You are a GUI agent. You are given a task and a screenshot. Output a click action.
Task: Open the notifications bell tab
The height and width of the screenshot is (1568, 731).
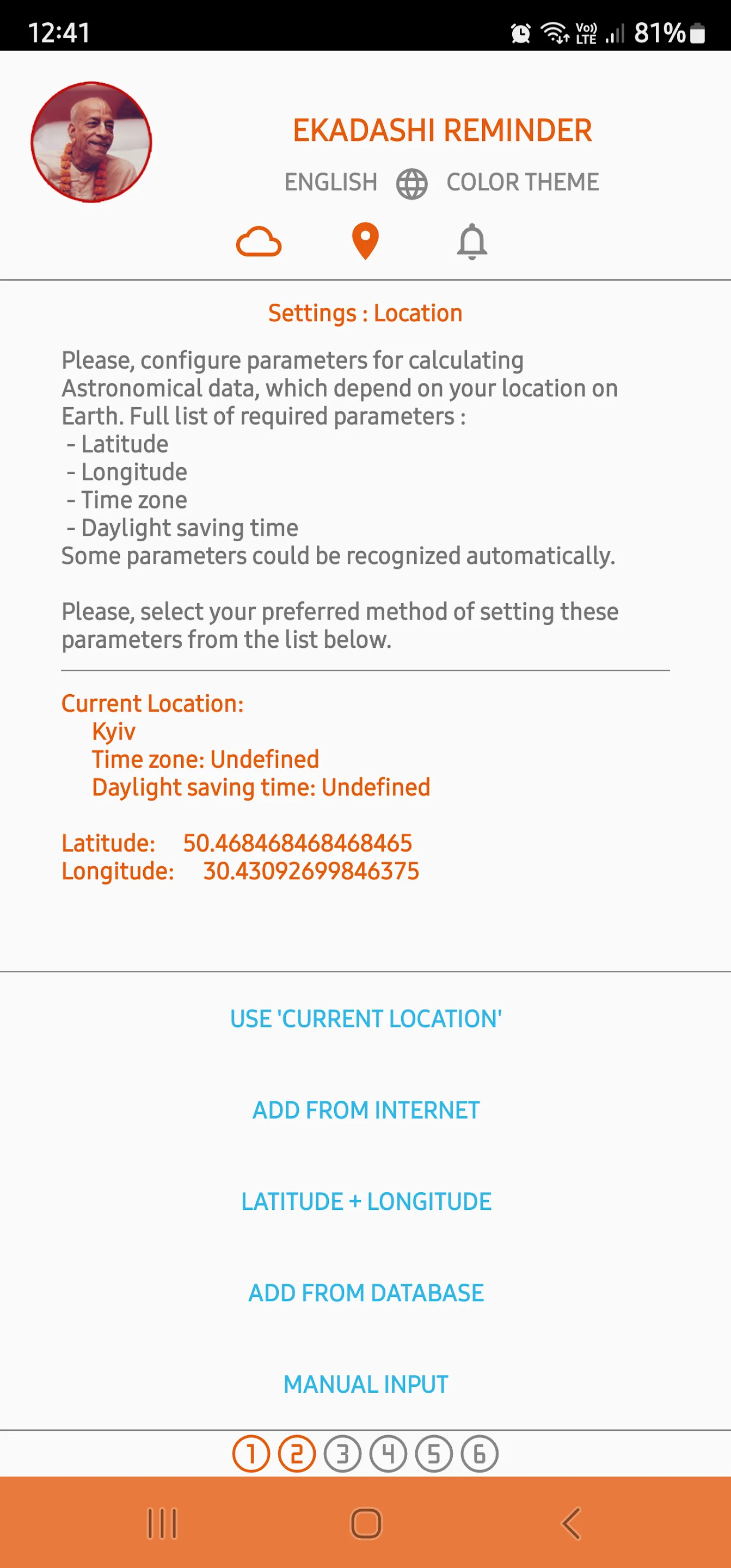pyautogui.click(x=472, y=242)
